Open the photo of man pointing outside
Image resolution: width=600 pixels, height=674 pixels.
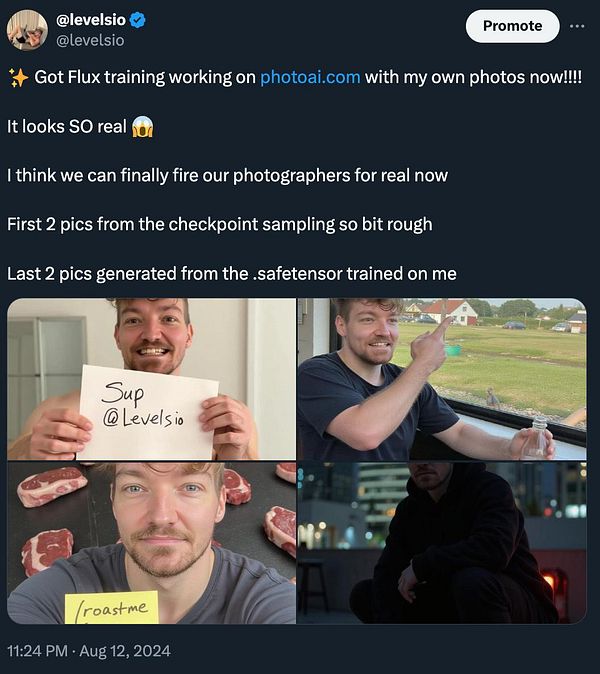pyautogui.click(x=441, y=380)
